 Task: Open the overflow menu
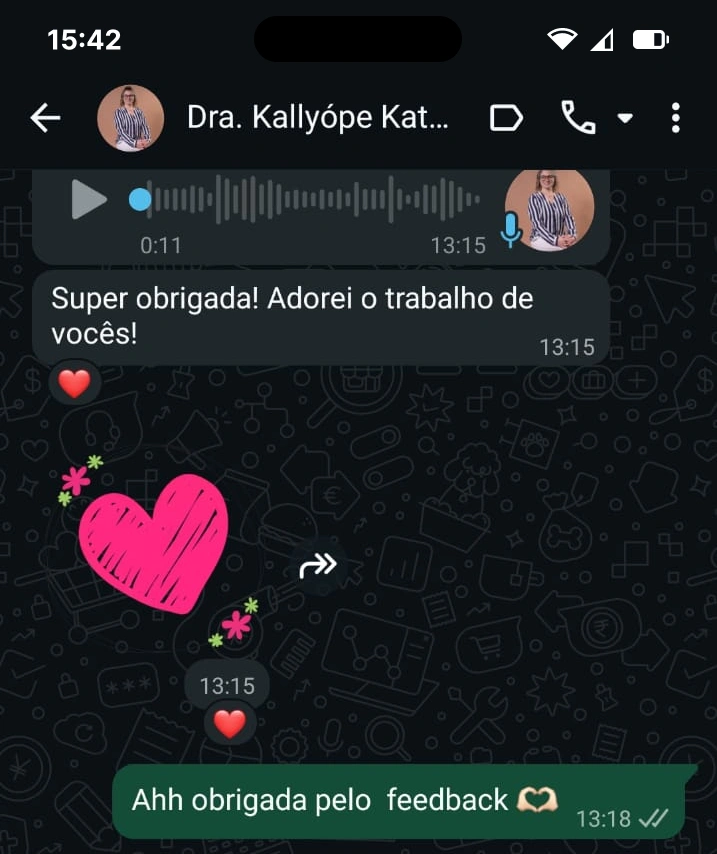[676, 118]
